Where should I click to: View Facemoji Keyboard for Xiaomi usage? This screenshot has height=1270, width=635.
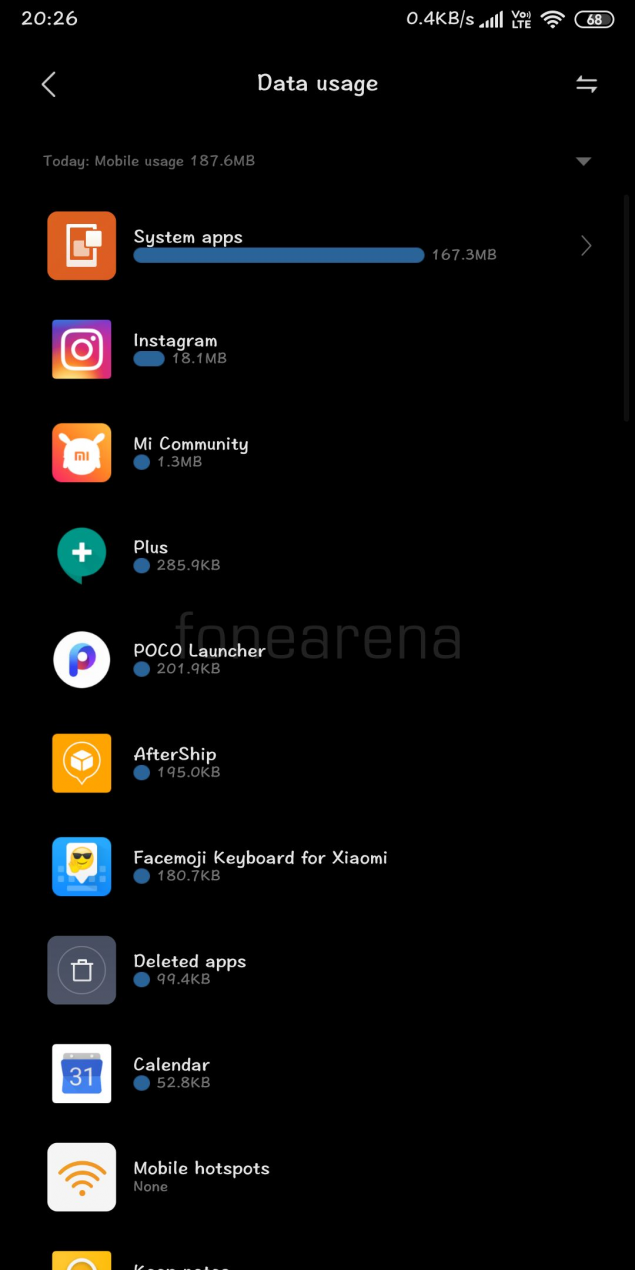317,866
